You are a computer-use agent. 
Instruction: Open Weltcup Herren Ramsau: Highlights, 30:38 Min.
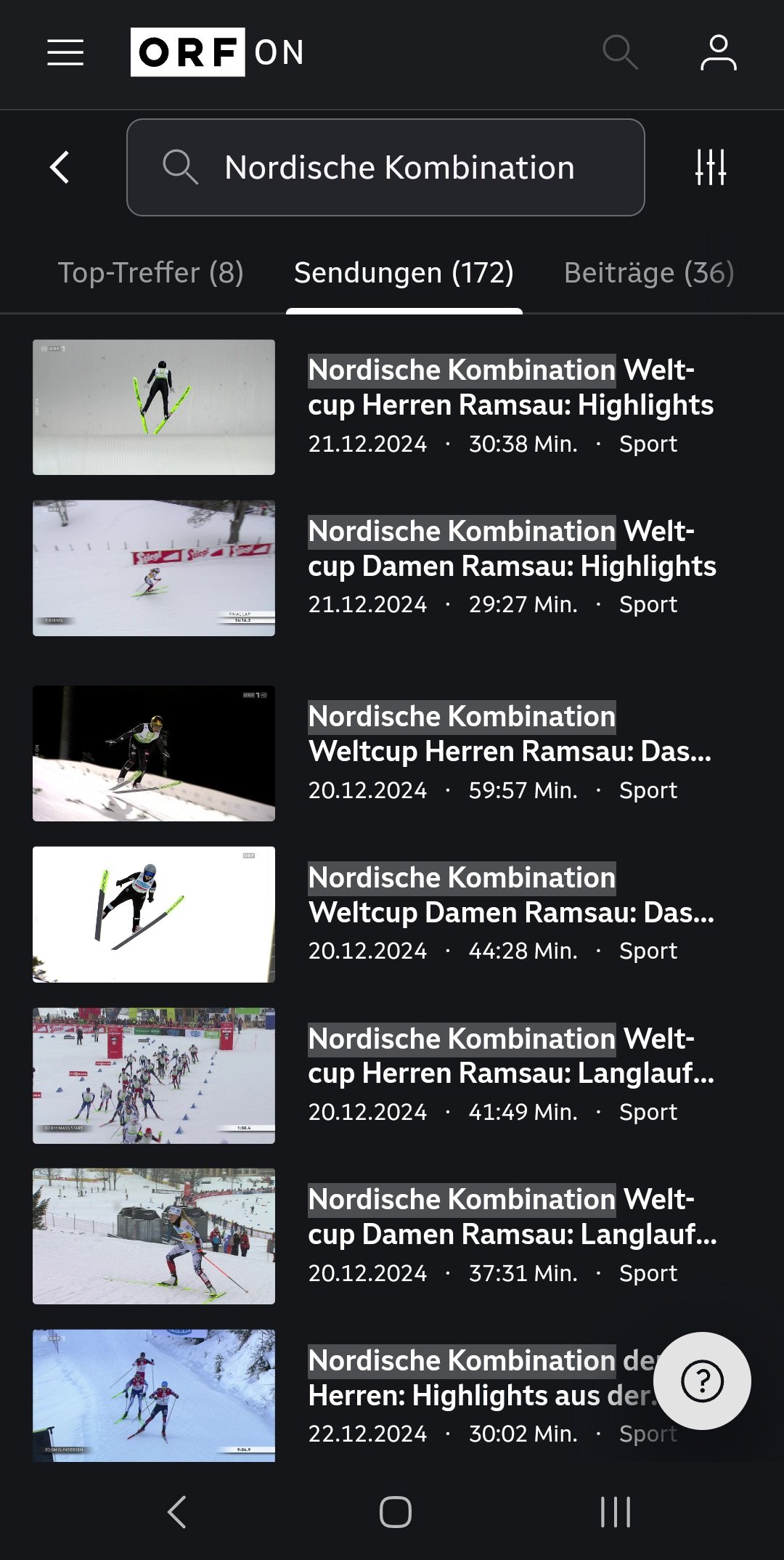[392, 407]
